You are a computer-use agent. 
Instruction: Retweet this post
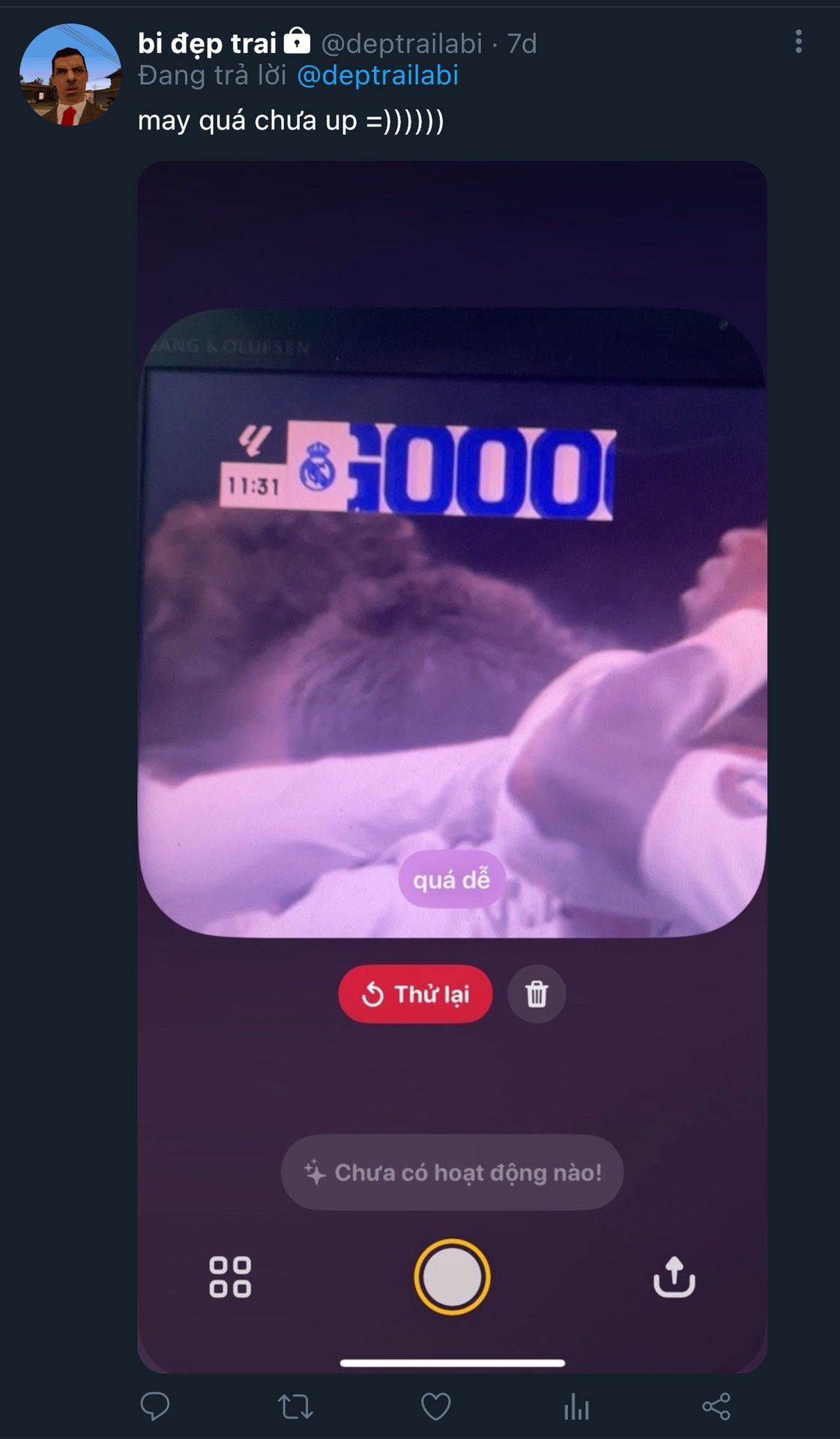click(295, 1406)
